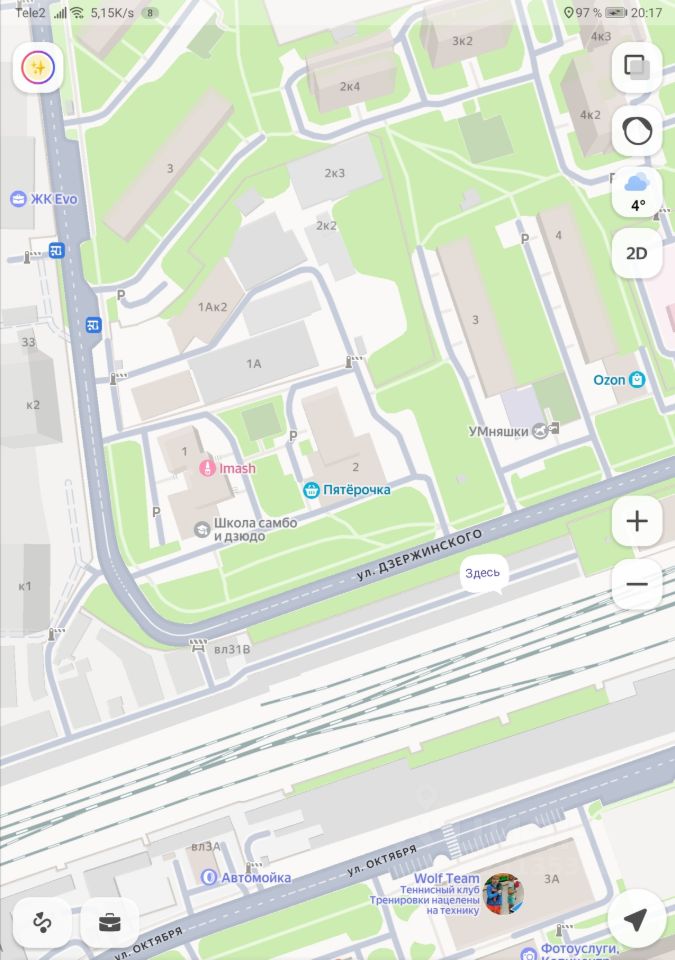Tap the Здесь location bubble
The height and width of the screenshot is (960, 675).
point(485,574)
